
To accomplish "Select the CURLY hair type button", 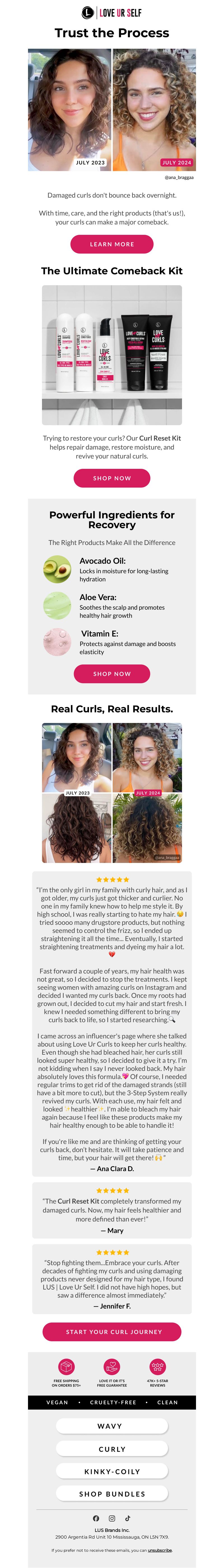I will 112,1449.
